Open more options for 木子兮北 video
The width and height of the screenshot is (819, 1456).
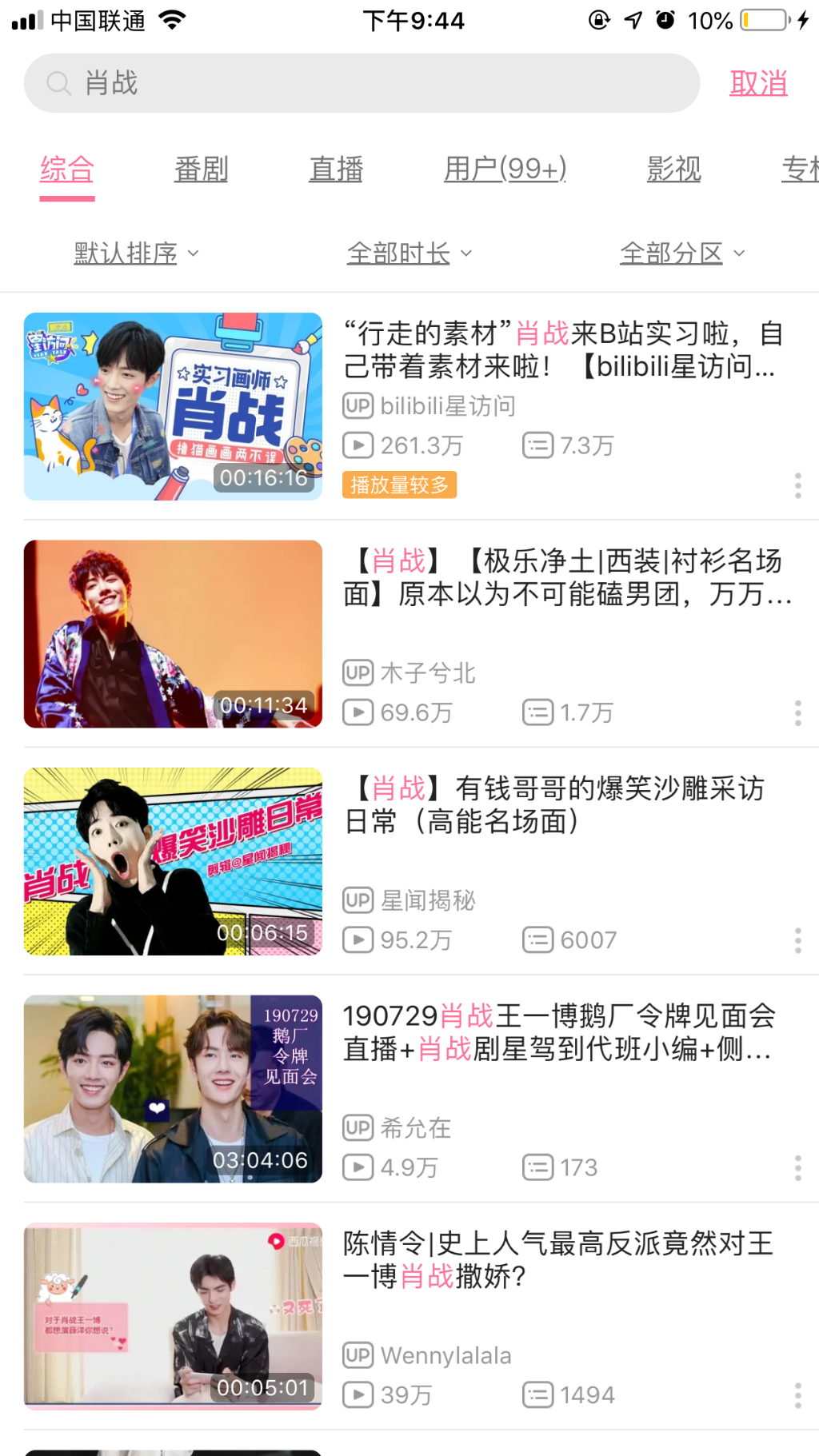coord(797,712)
